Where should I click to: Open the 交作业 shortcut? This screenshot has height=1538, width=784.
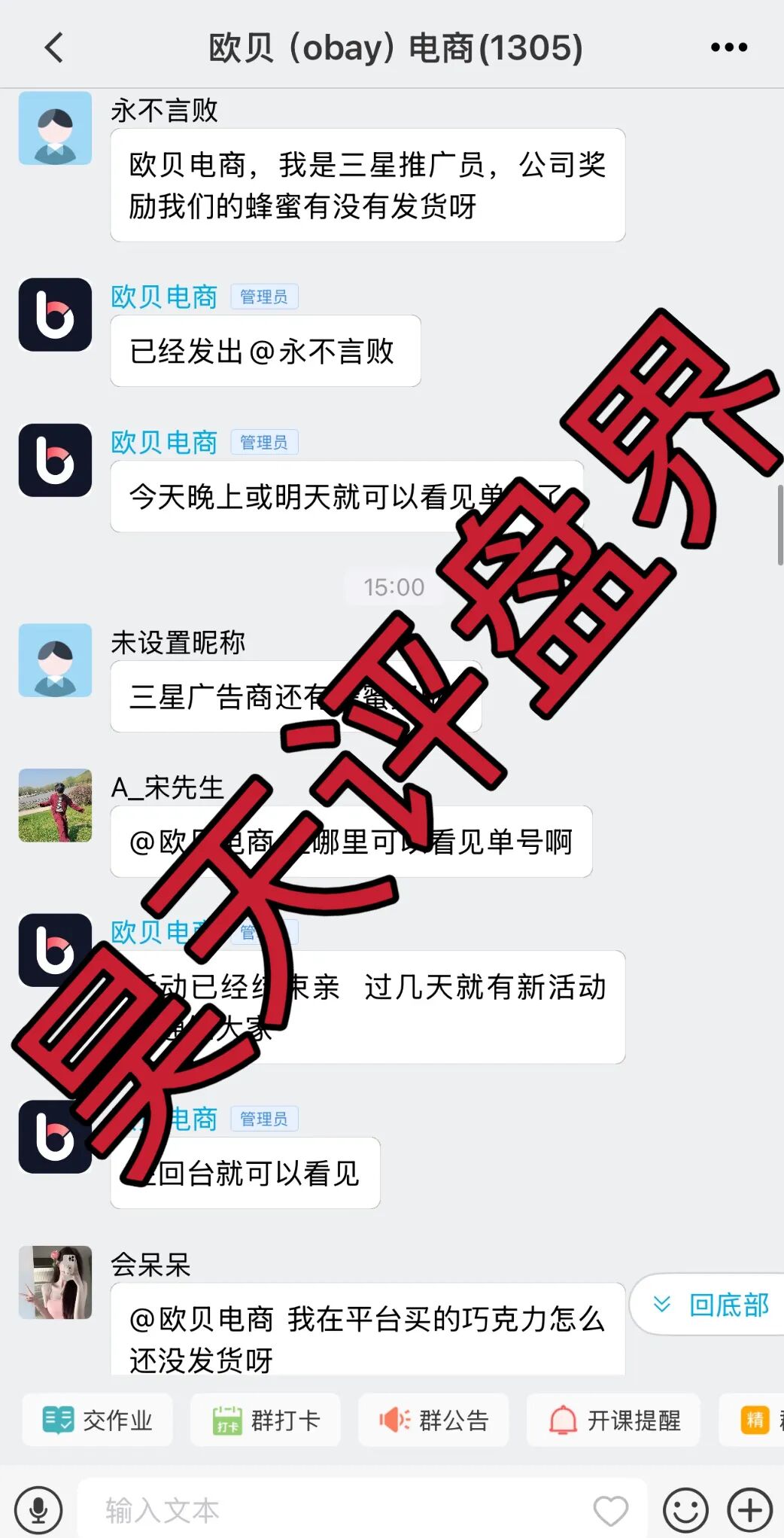pos(97,1421)
